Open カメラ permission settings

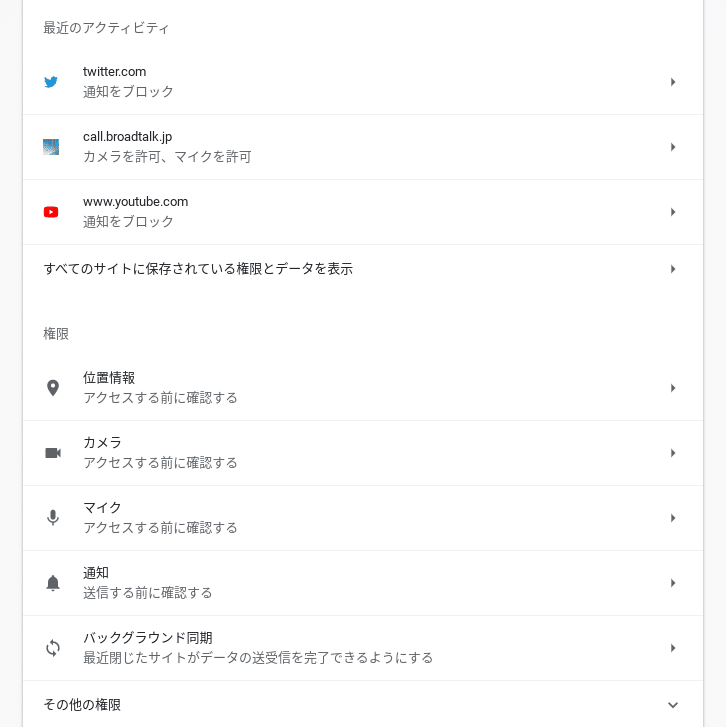click(x=362, y=453)
